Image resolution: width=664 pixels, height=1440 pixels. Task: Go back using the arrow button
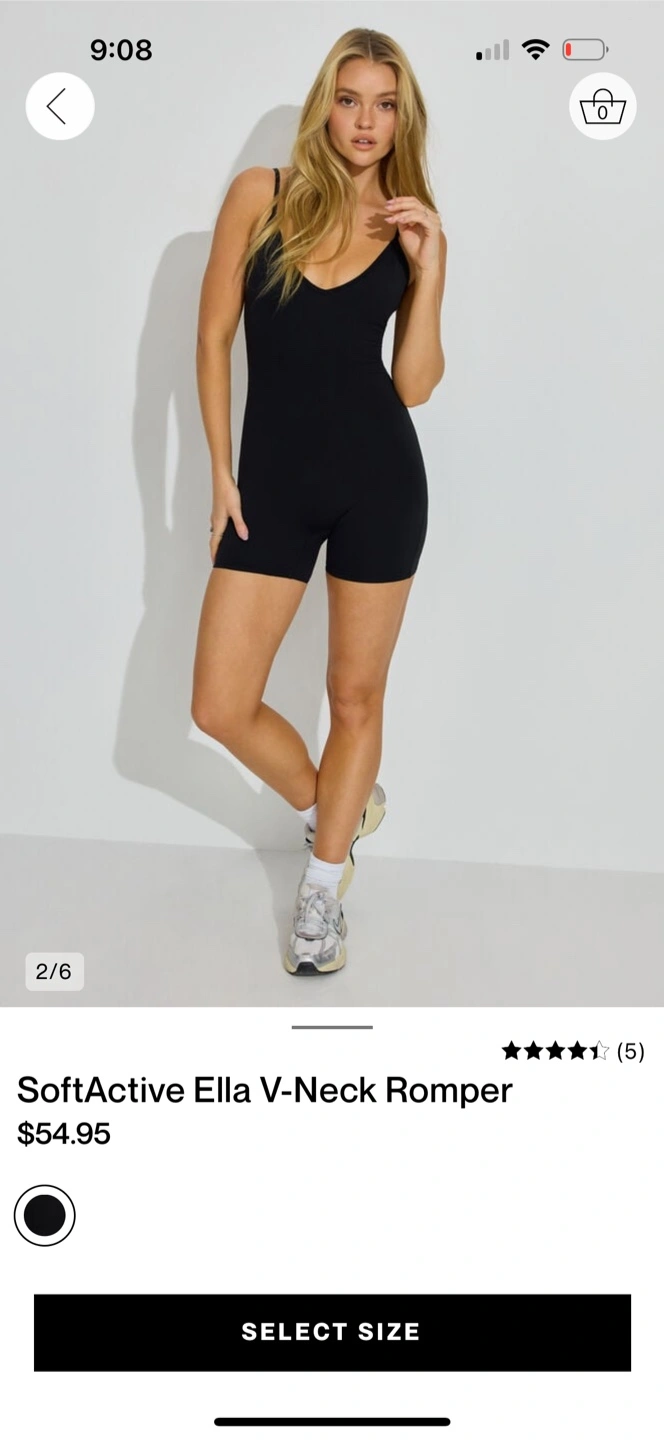[x=60, y=106]
